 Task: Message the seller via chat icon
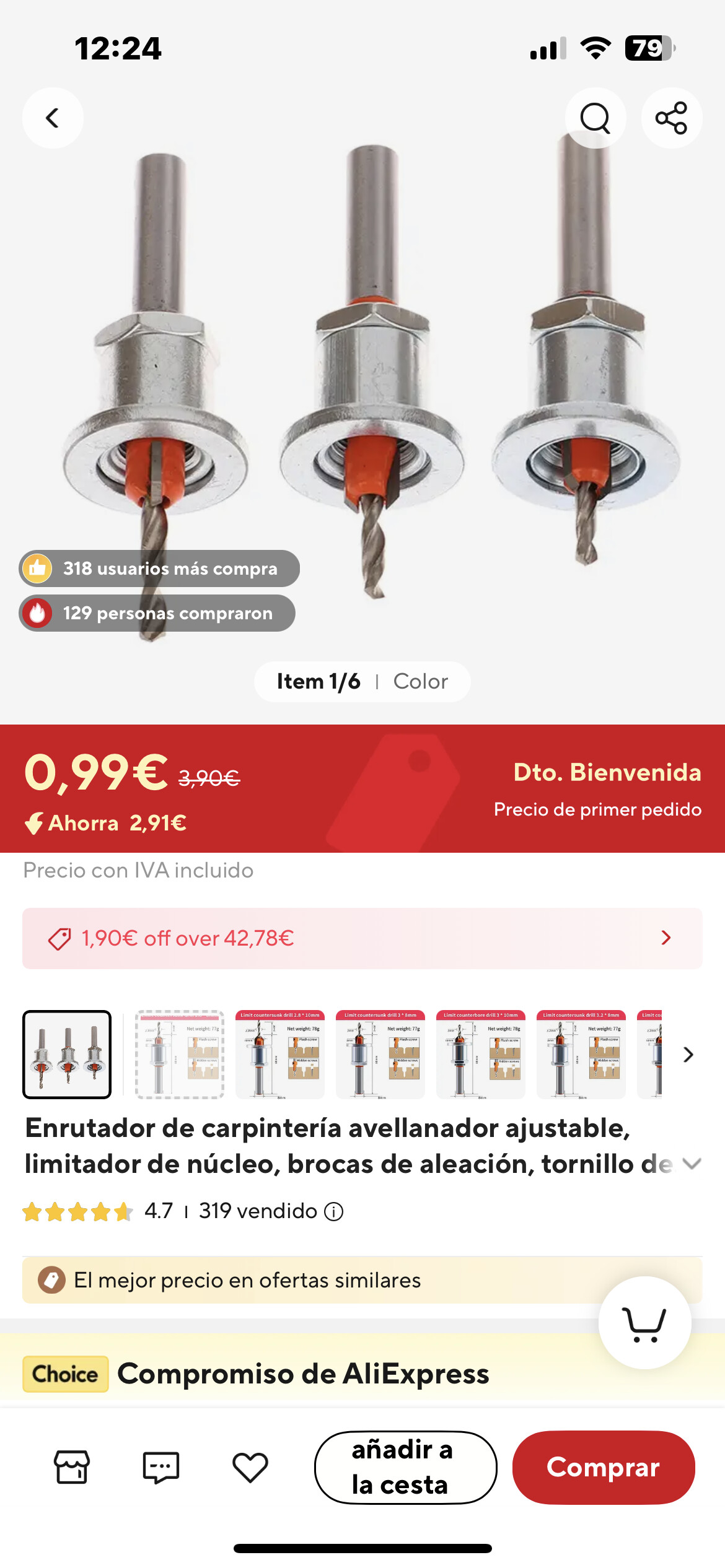161,1467
